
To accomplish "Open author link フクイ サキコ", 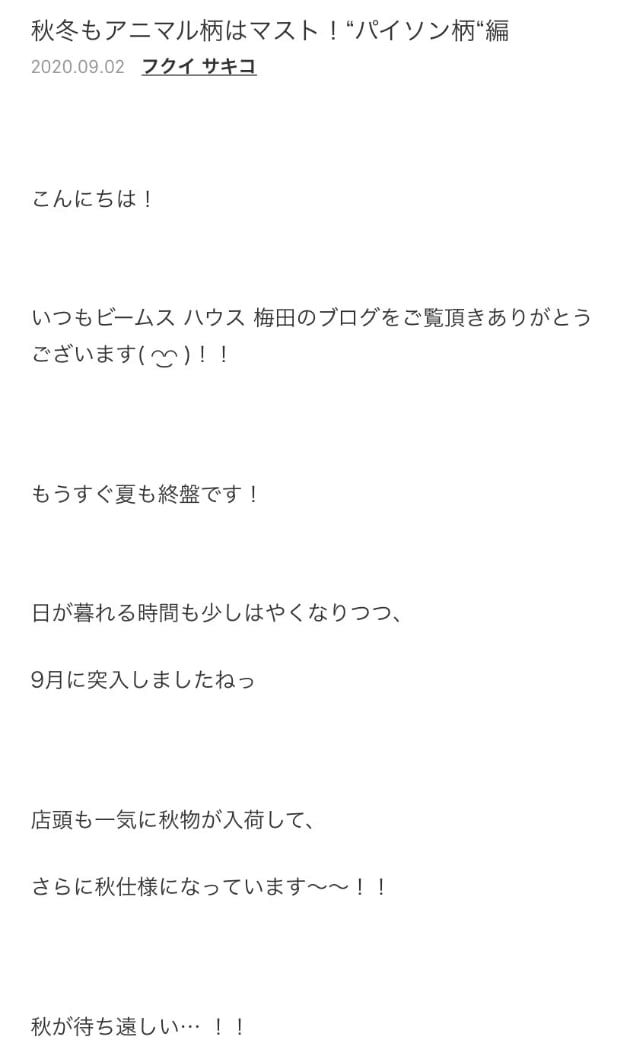I will tap(199, 67).
